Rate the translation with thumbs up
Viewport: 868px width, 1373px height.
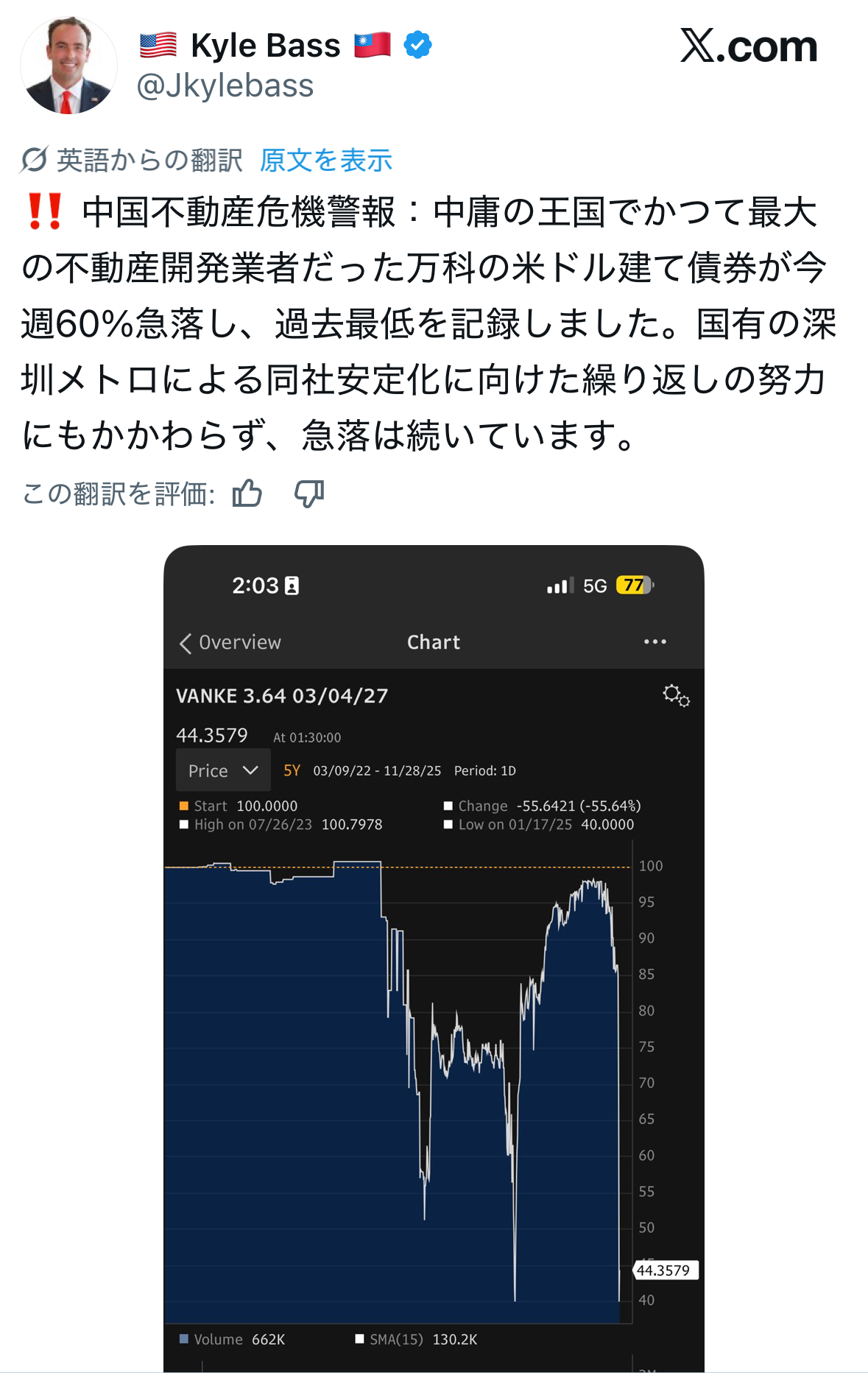(x=247, y=494)
